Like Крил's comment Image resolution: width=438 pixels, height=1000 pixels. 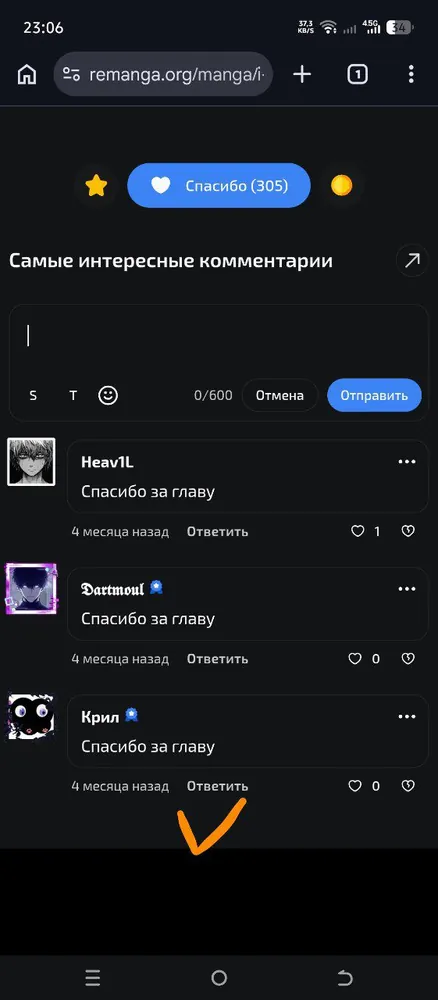pos(355,786)
